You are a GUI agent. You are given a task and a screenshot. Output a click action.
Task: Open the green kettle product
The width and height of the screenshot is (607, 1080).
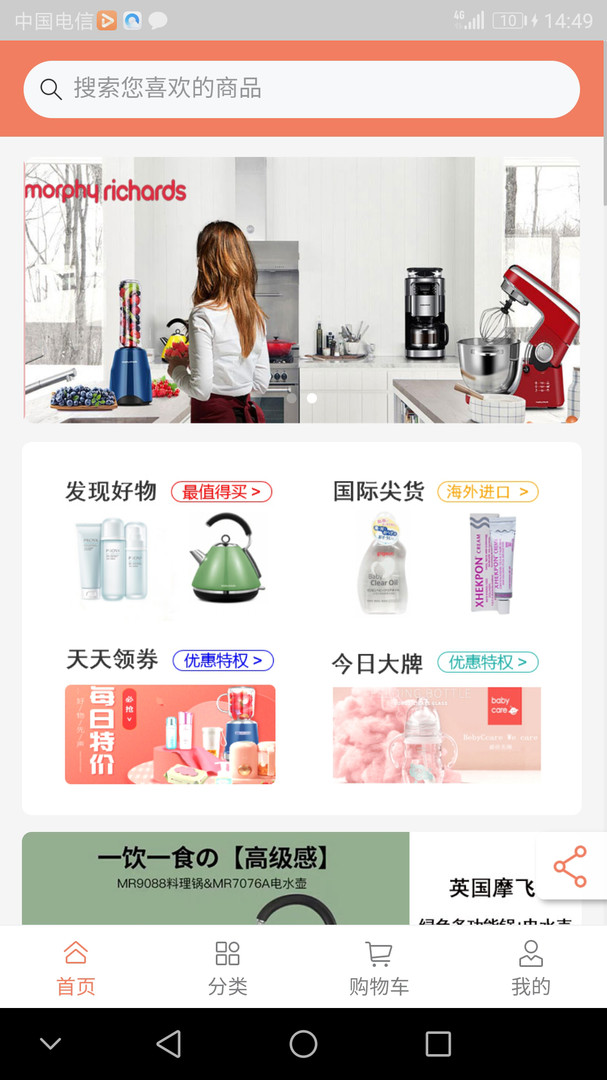(227, 558)
